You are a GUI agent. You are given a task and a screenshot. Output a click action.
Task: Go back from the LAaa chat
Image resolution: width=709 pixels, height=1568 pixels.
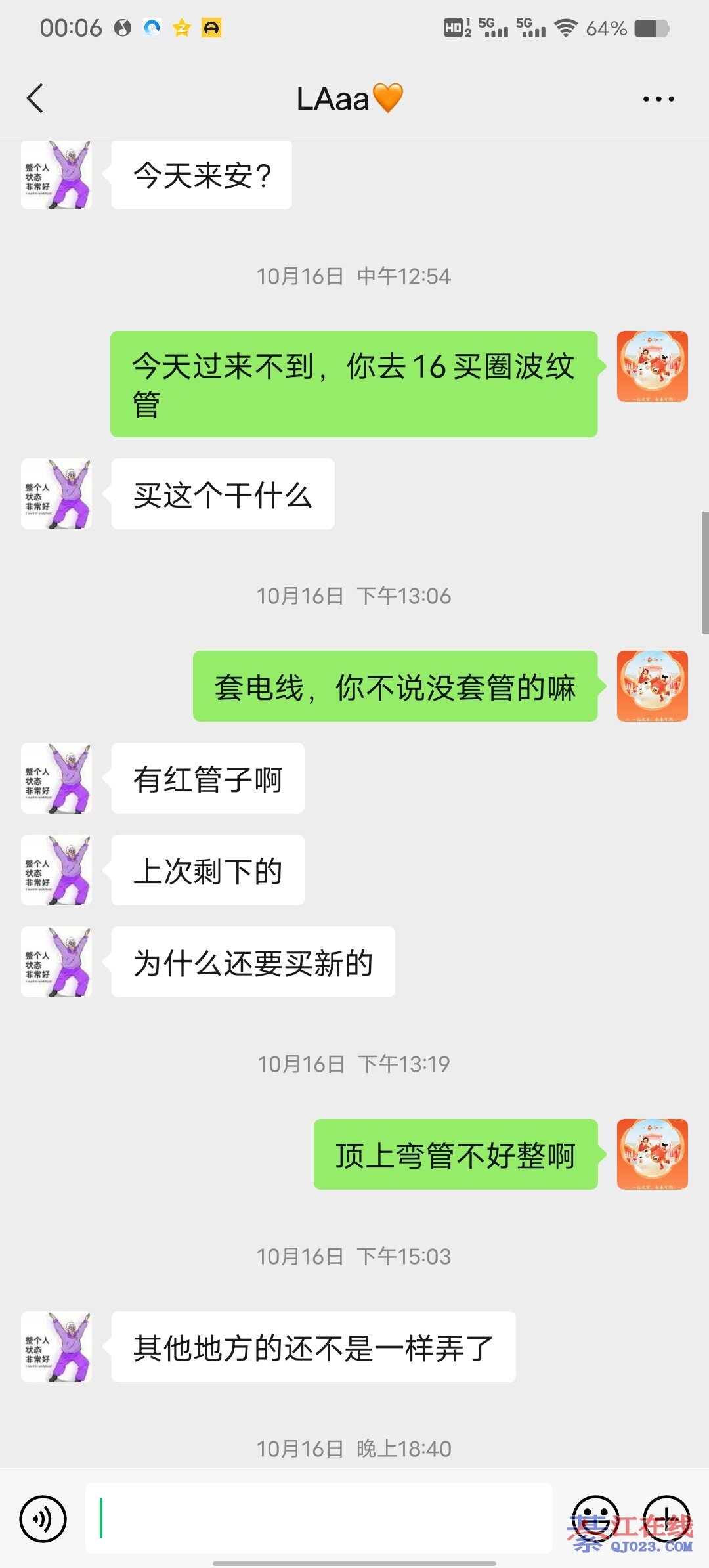point(35,98)
